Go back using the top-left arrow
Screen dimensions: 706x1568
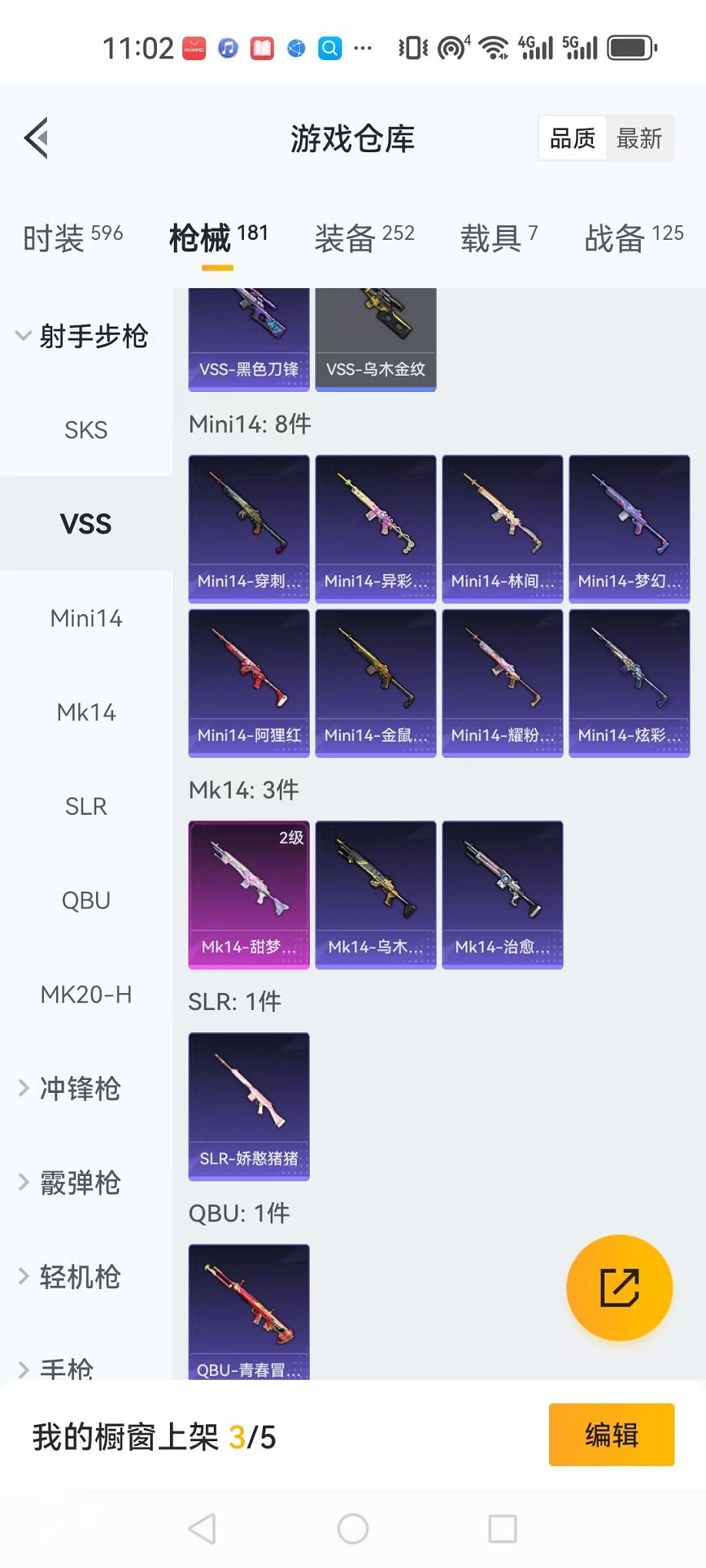tap(36, 138)
